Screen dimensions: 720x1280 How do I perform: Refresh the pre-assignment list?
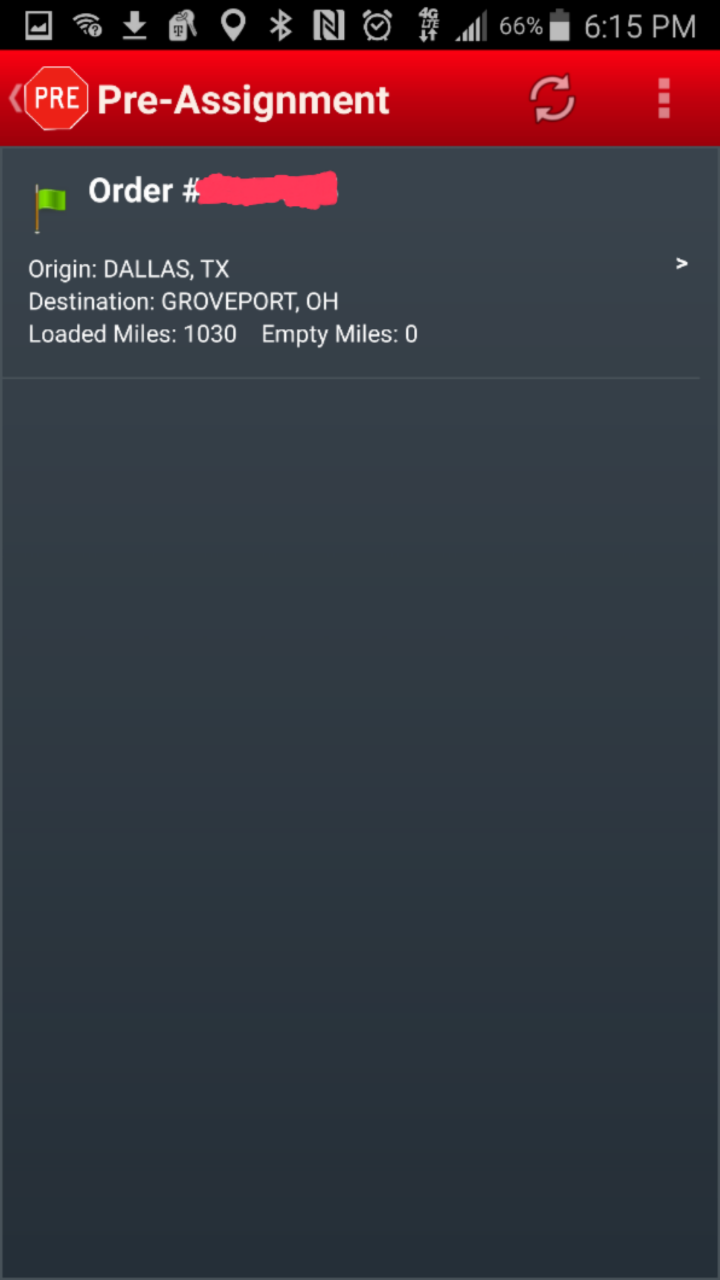tap(552, 99)
